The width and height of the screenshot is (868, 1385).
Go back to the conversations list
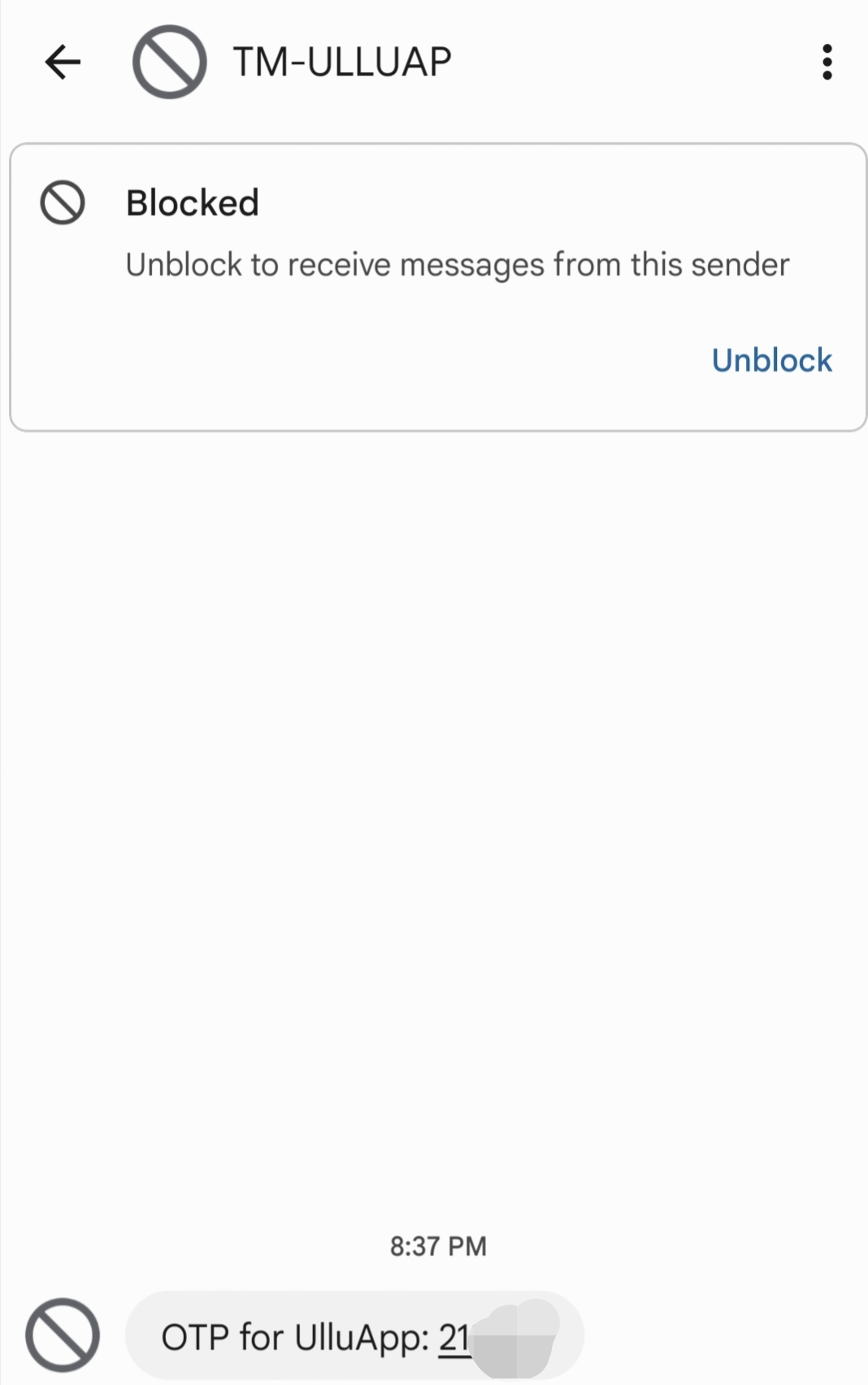[x=63, y=62]
